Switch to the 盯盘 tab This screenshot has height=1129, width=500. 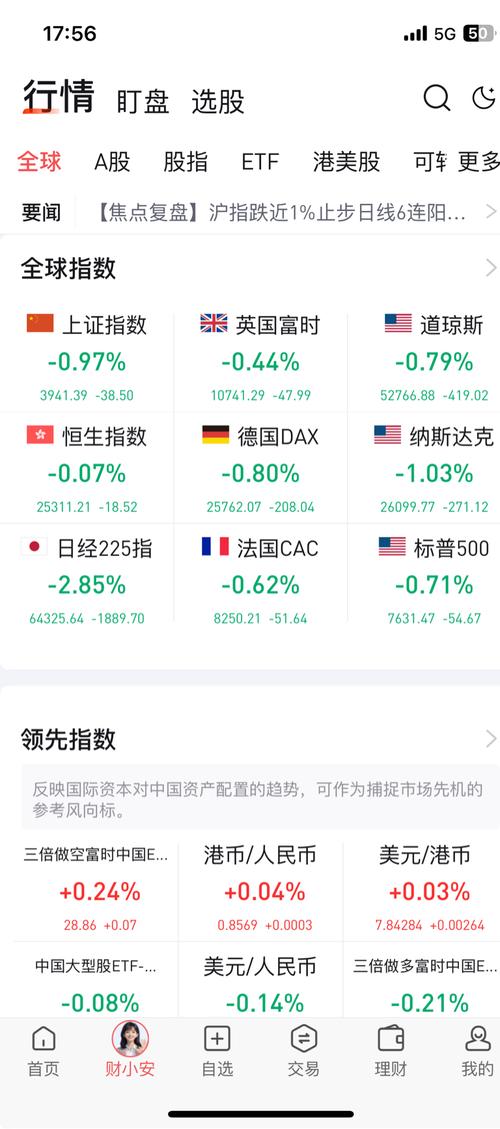tap(143, 102)
